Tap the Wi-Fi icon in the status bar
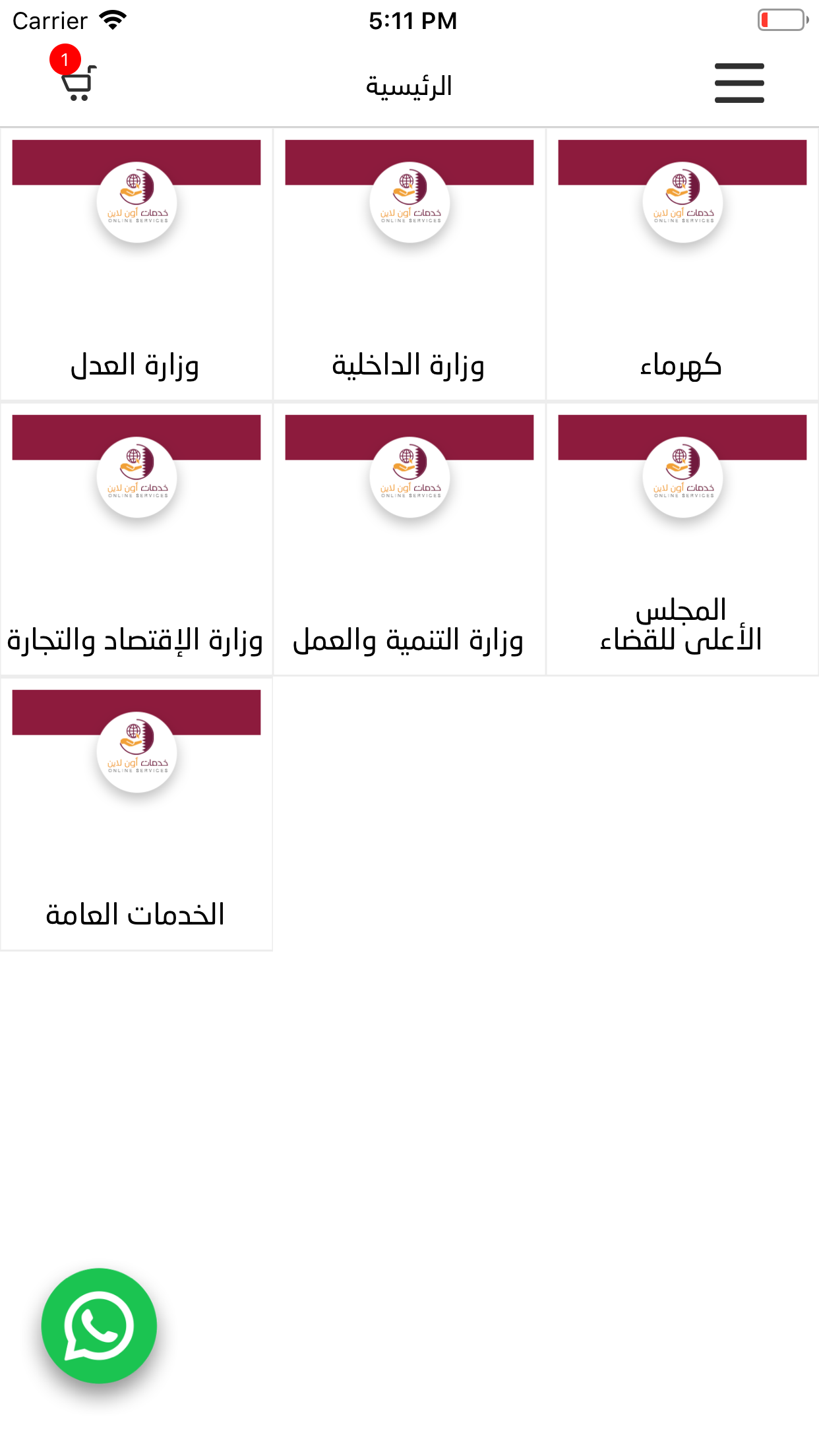This screenshot has width=819, height=1456. 112,20
